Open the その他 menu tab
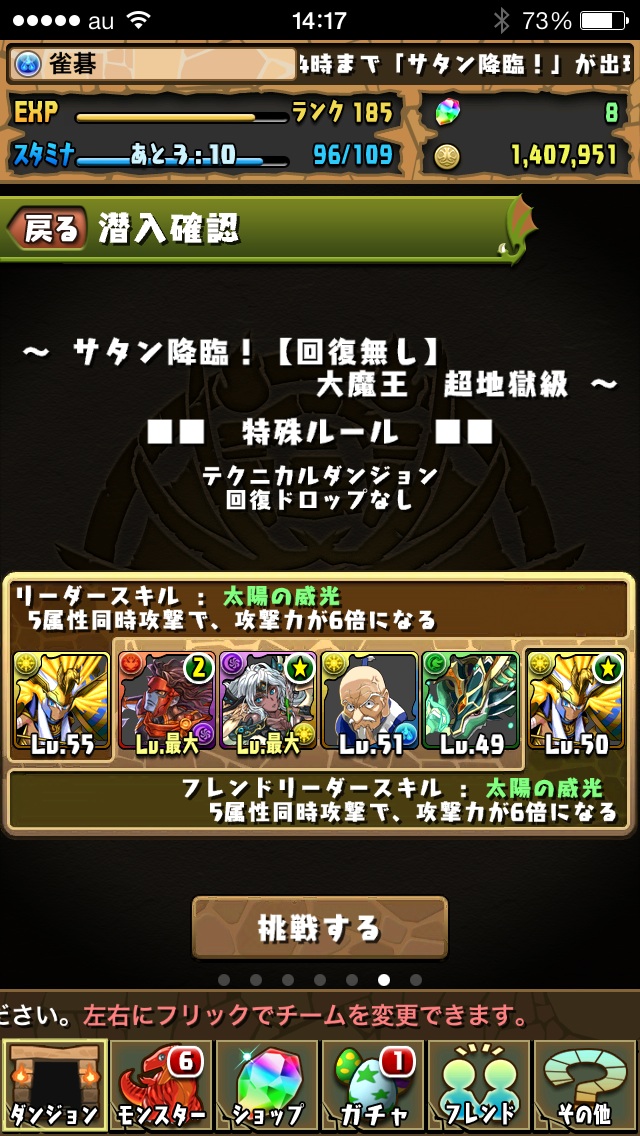Image resolution: width=640 pixels, height=1136 pixels. tap(585, 1085)
